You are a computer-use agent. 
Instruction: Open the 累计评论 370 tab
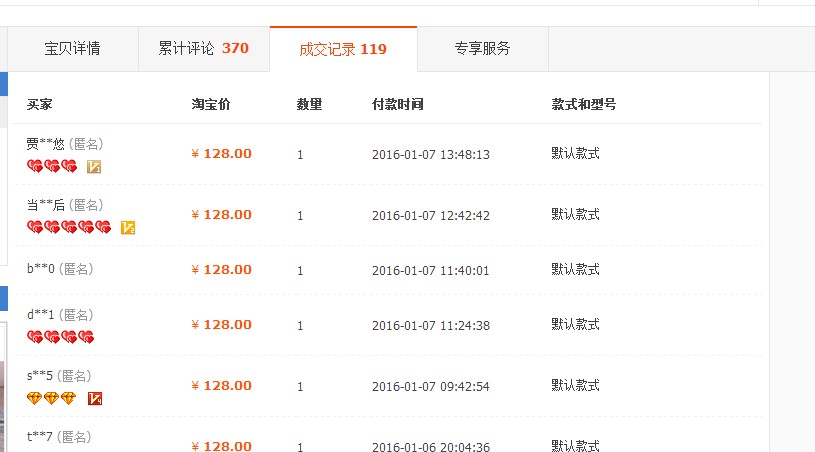point(203,48)
